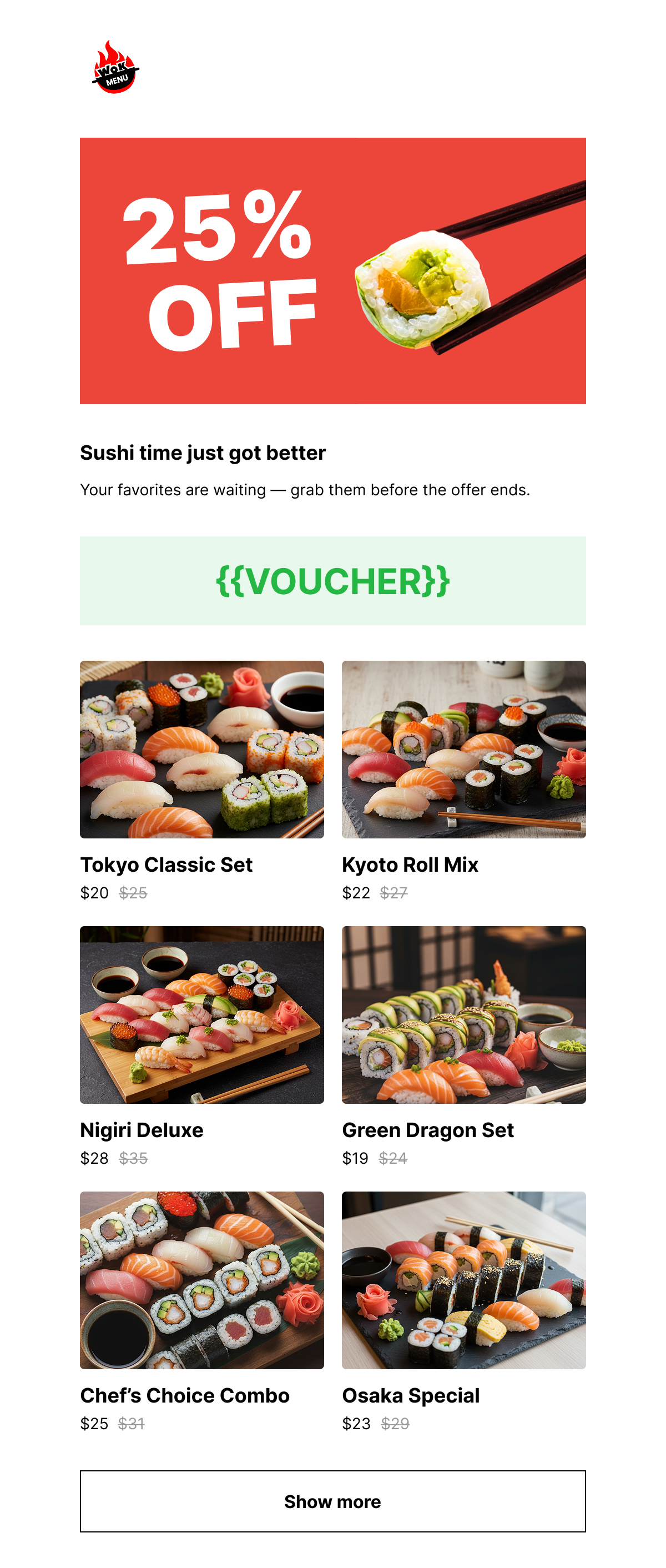The height and width of the screenshot is (1568, 666).
Task: Click the $20 price of Tokyo Classic Set
Action: coord(94,893)
